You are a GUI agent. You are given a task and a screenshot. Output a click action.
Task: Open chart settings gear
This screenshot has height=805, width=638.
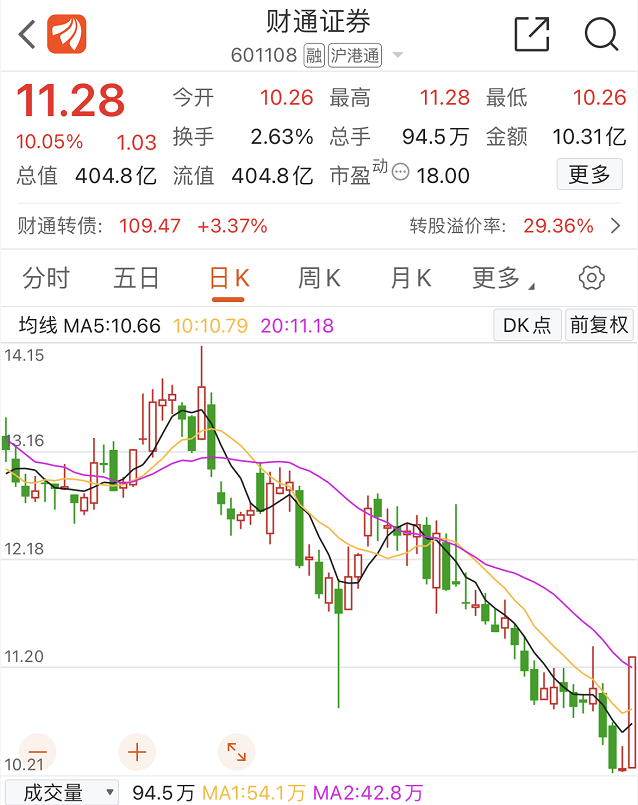(x=592, y=278)
